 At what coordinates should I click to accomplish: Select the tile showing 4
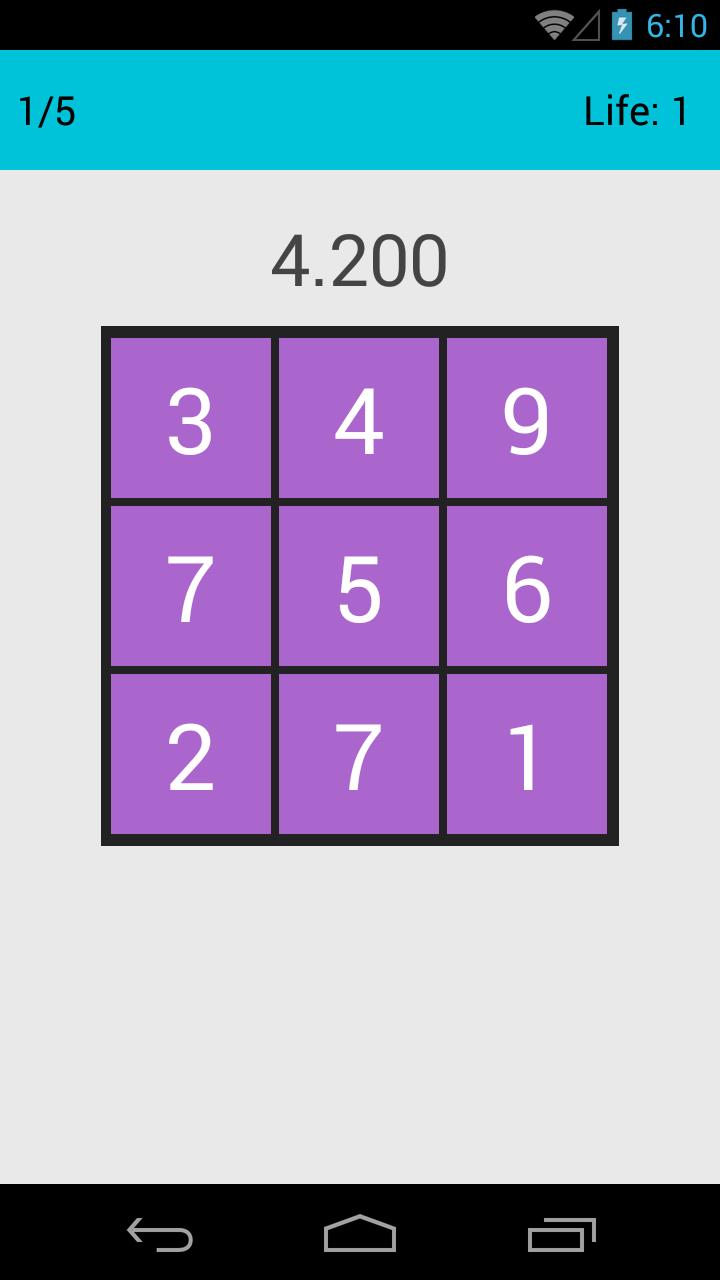pyautogui.click(x=359, y=418)
